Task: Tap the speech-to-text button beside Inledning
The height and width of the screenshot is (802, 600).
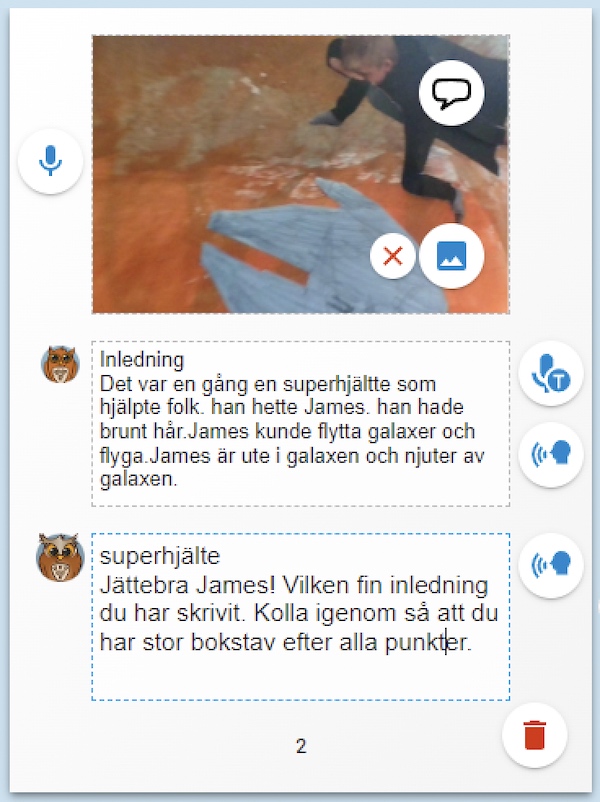Action: [551, 374]
